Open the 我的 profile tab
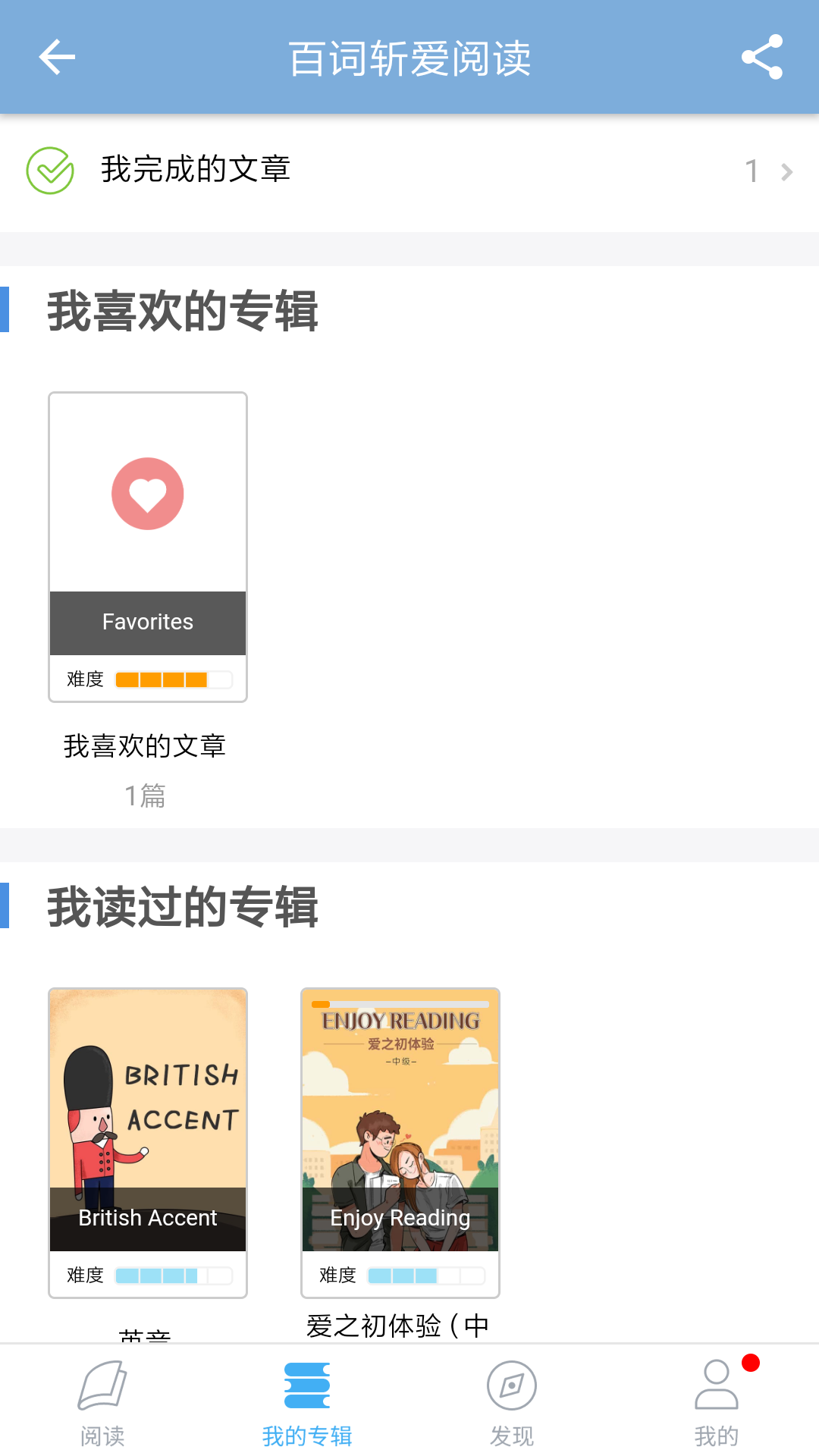Image resolution: width=819 pixels, height=1456 pixels. click(717, 1403)
